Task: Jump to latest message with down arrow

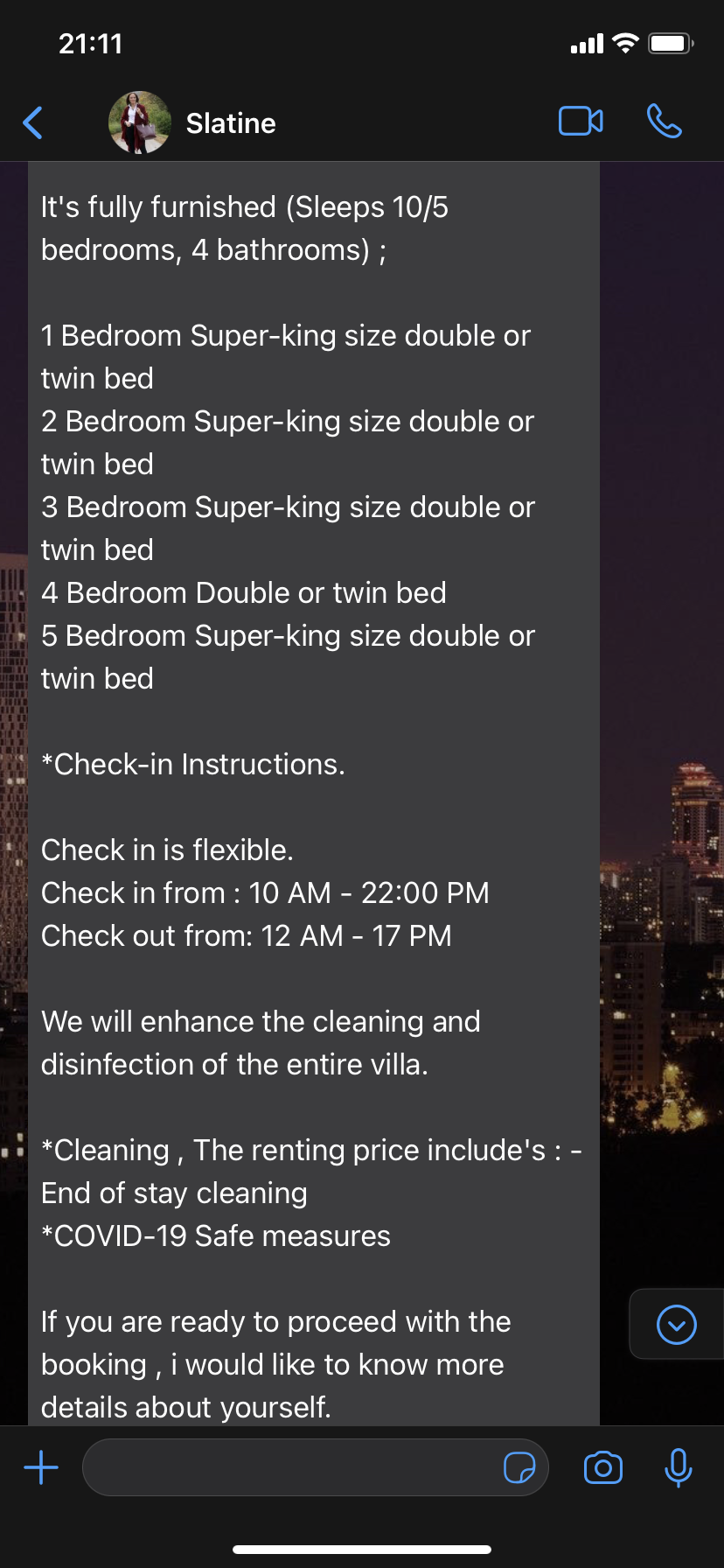Action: [x=676, y=1324]
